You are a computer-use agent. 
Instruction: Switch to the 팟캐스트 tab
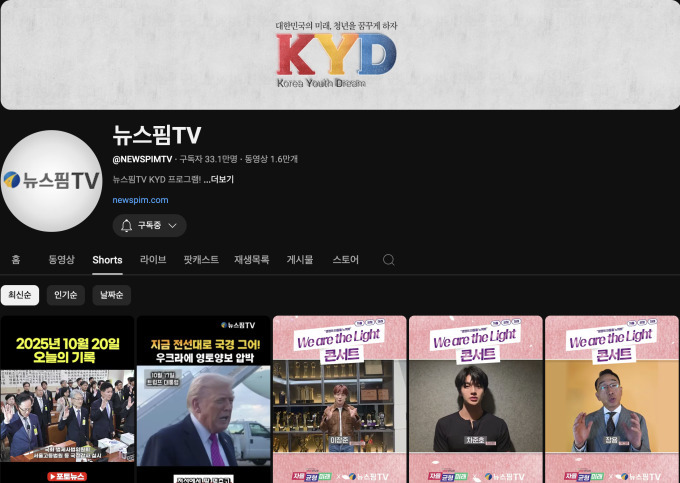click(201, 260)
